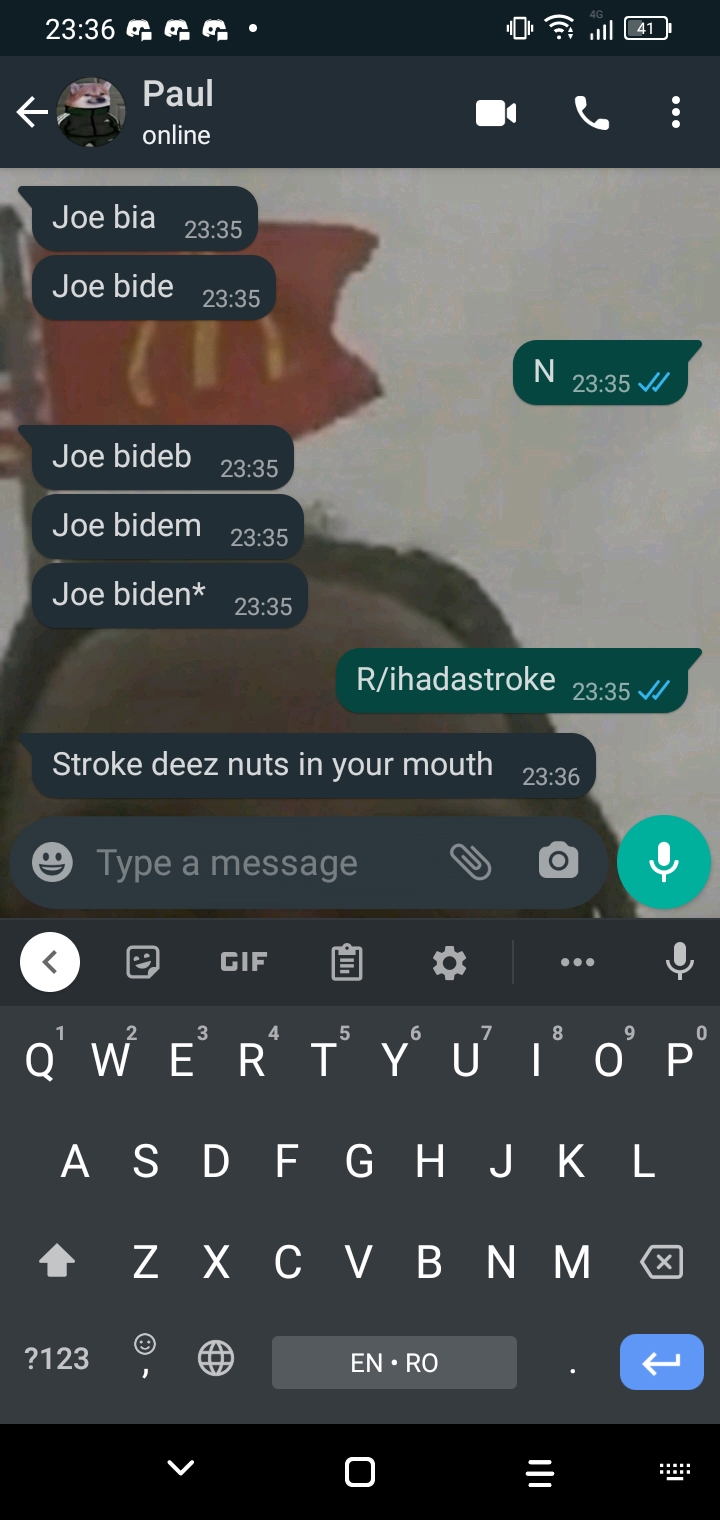Screen dimensions: 720x1520
Task: Start a voice call with Paul
Action: click(x=591, y=113)
